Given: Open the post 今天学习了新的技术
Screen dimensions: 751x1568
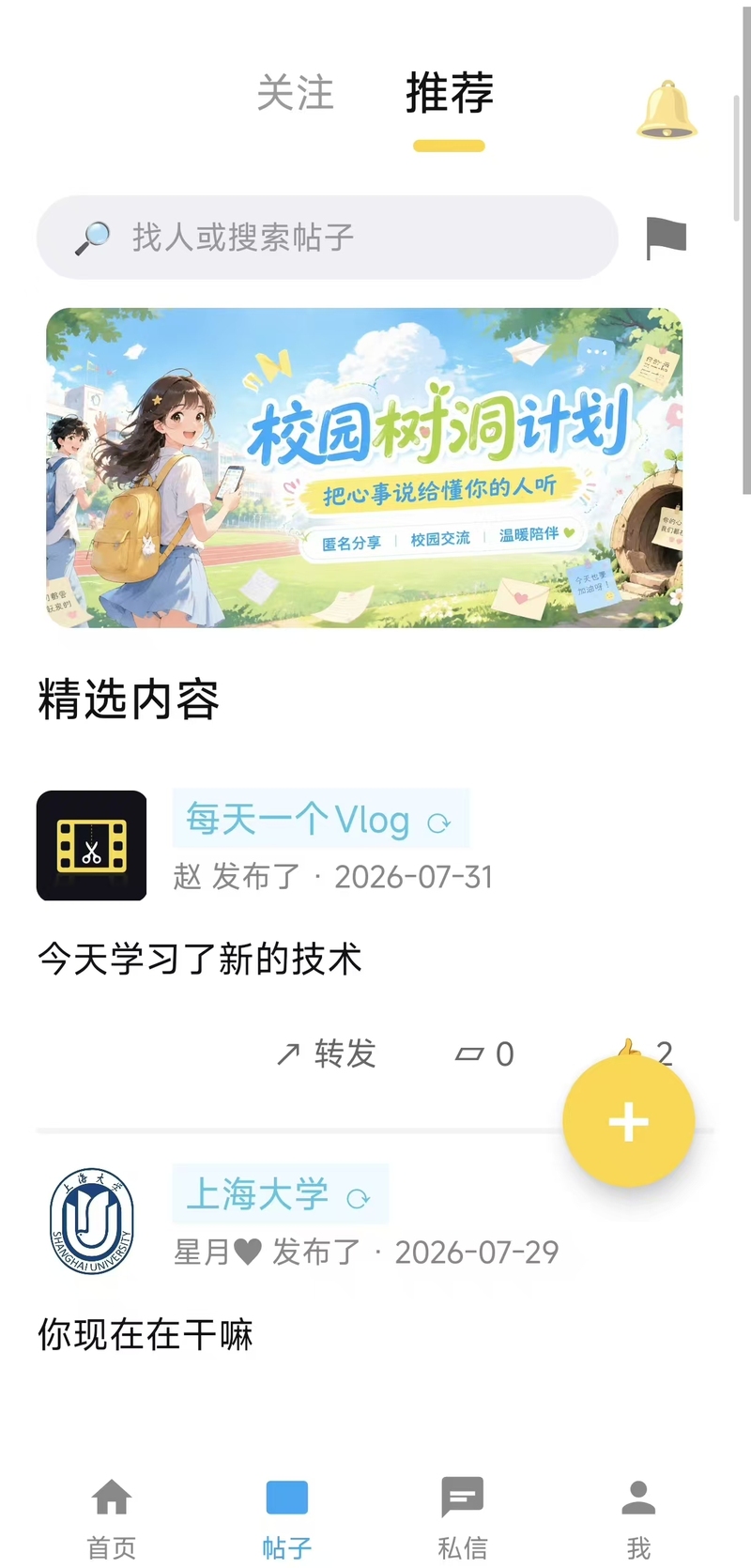Looking at the screenshot, I should pos(200,960).
